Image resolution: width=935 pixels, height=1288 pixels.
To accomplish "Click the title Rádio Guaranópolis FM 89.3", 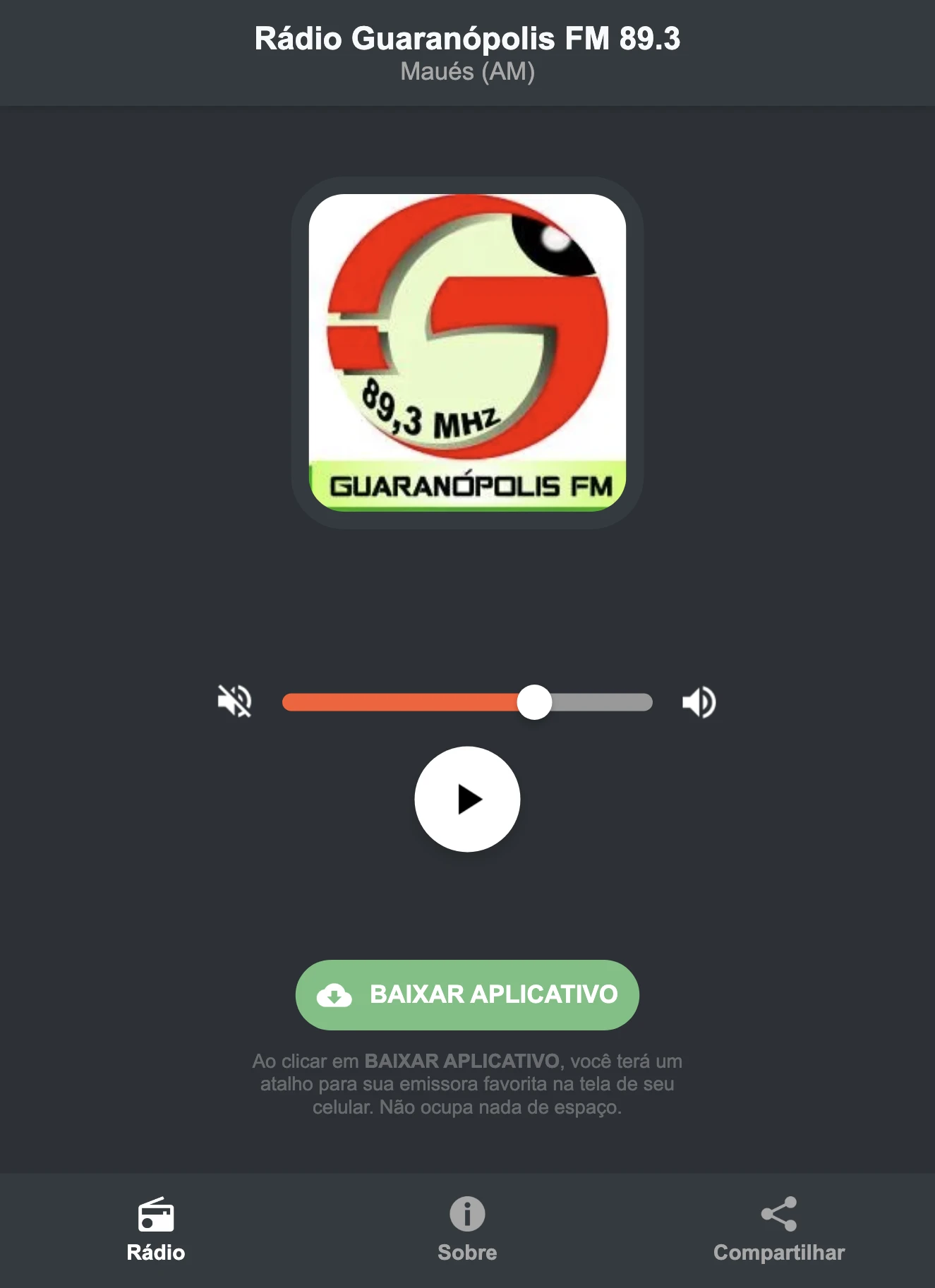I will pos(467,40).
